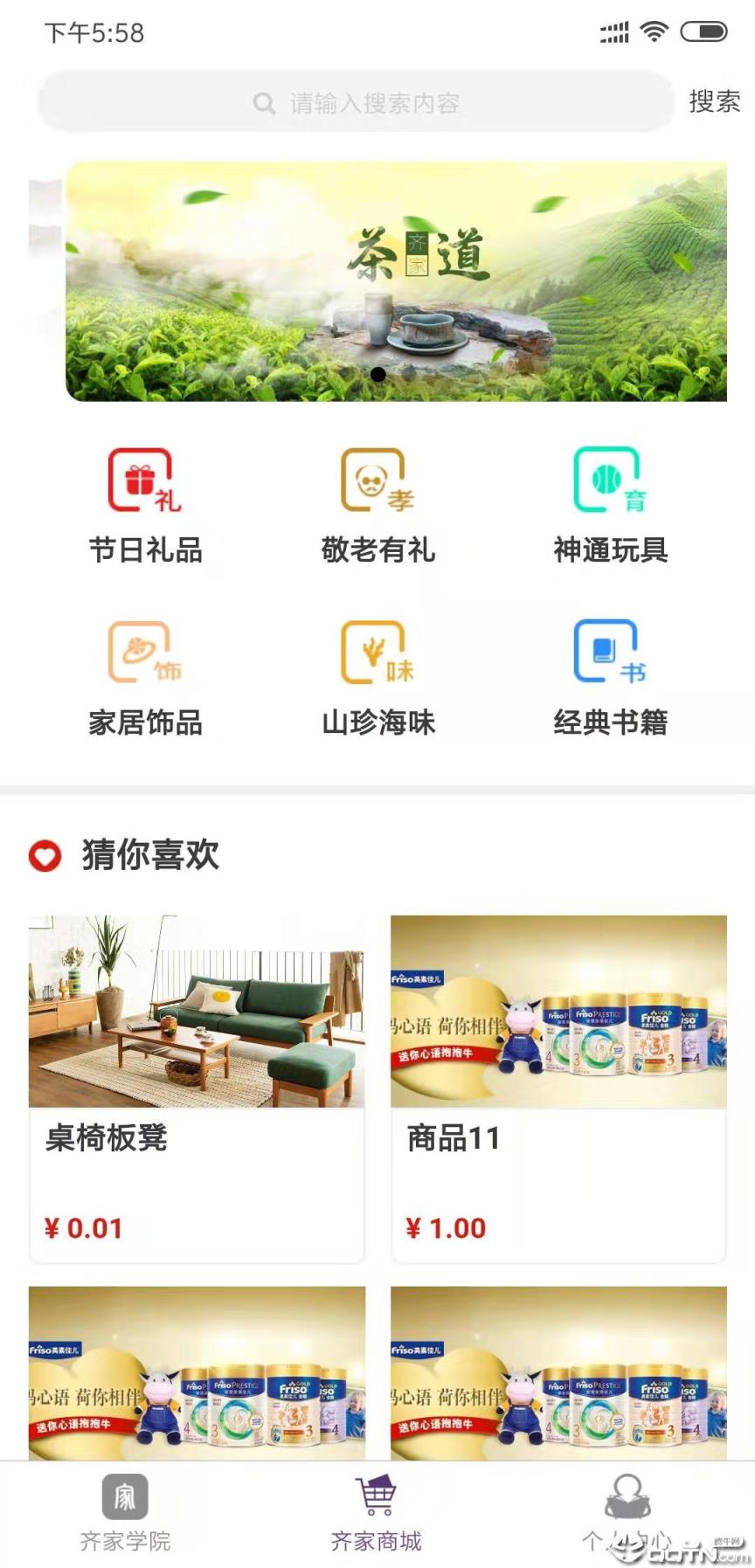This screenshot has height=1568, width=755.
Task: Open the tea-themed banner image
Action: [x=377, y=280]
